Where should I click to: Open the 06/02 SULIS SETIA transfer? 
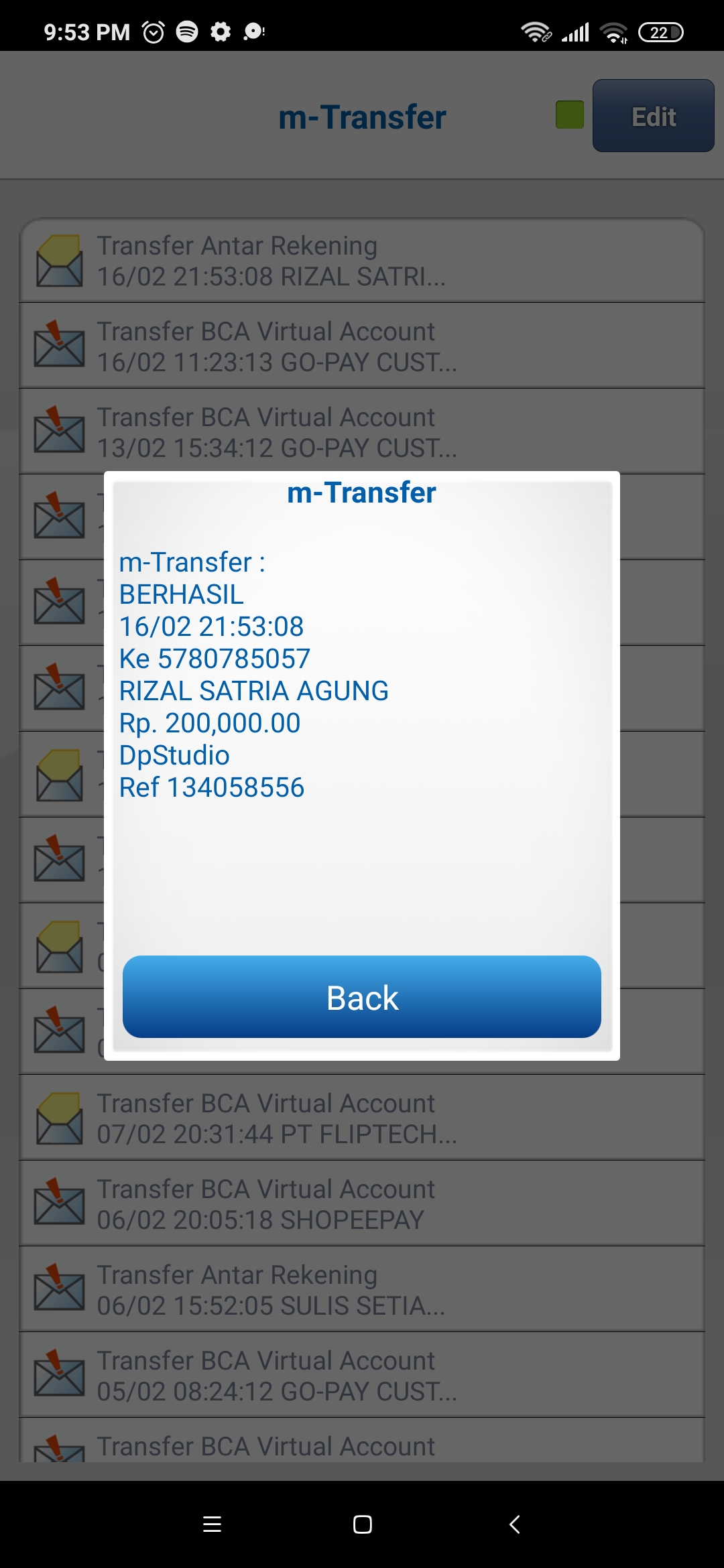click(x=362, y=1290)
